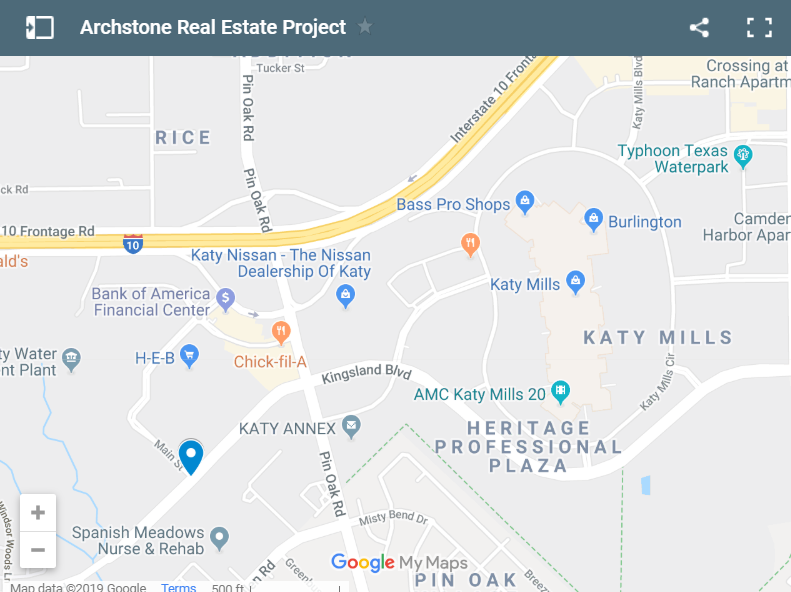Open the Bank of America Financial Center marker
The height and width of the screenshot is (592, 791).
226,298
